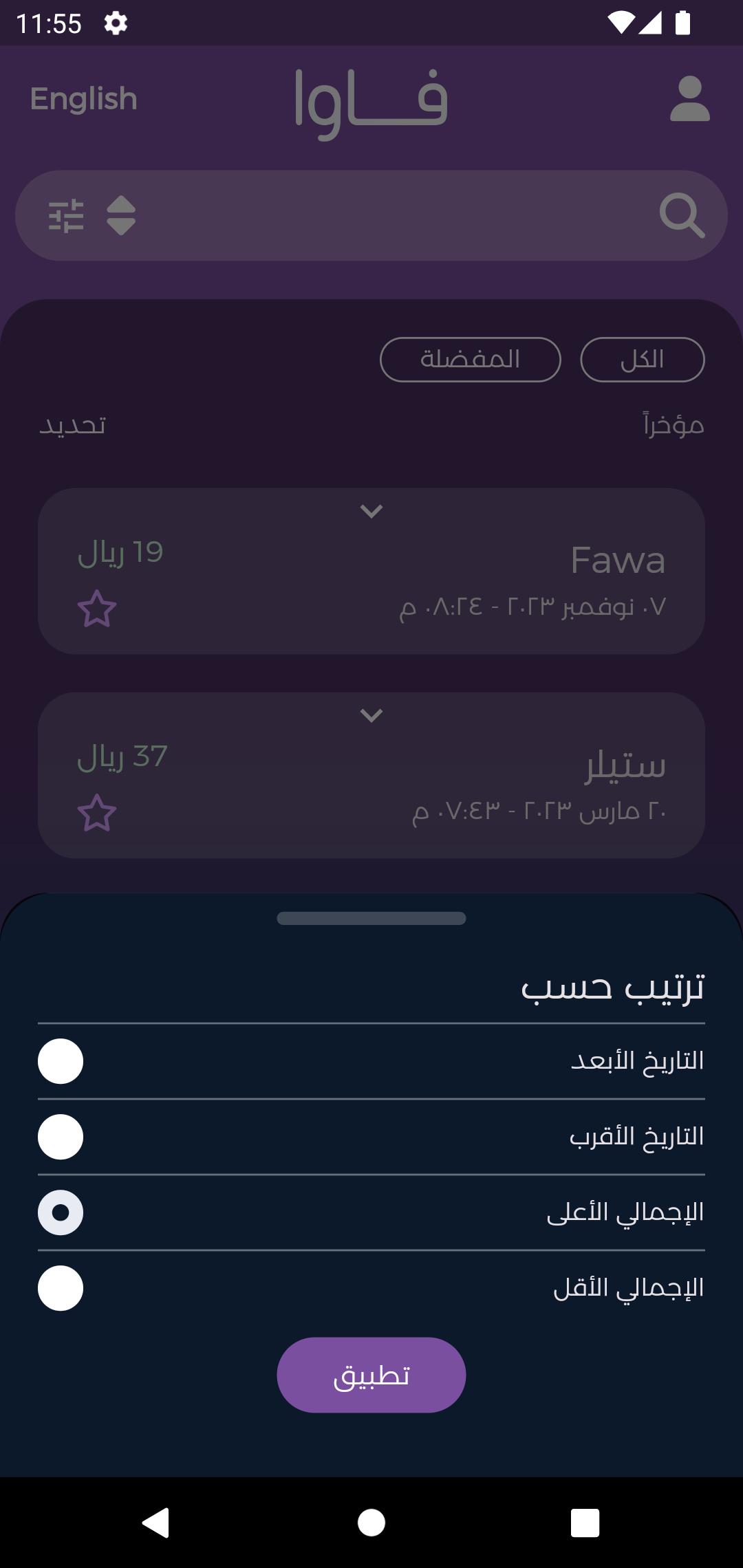Switch to the المفضلة chip
The image size is (743, 1568).
pyautogui.click(x=471, y=360)
